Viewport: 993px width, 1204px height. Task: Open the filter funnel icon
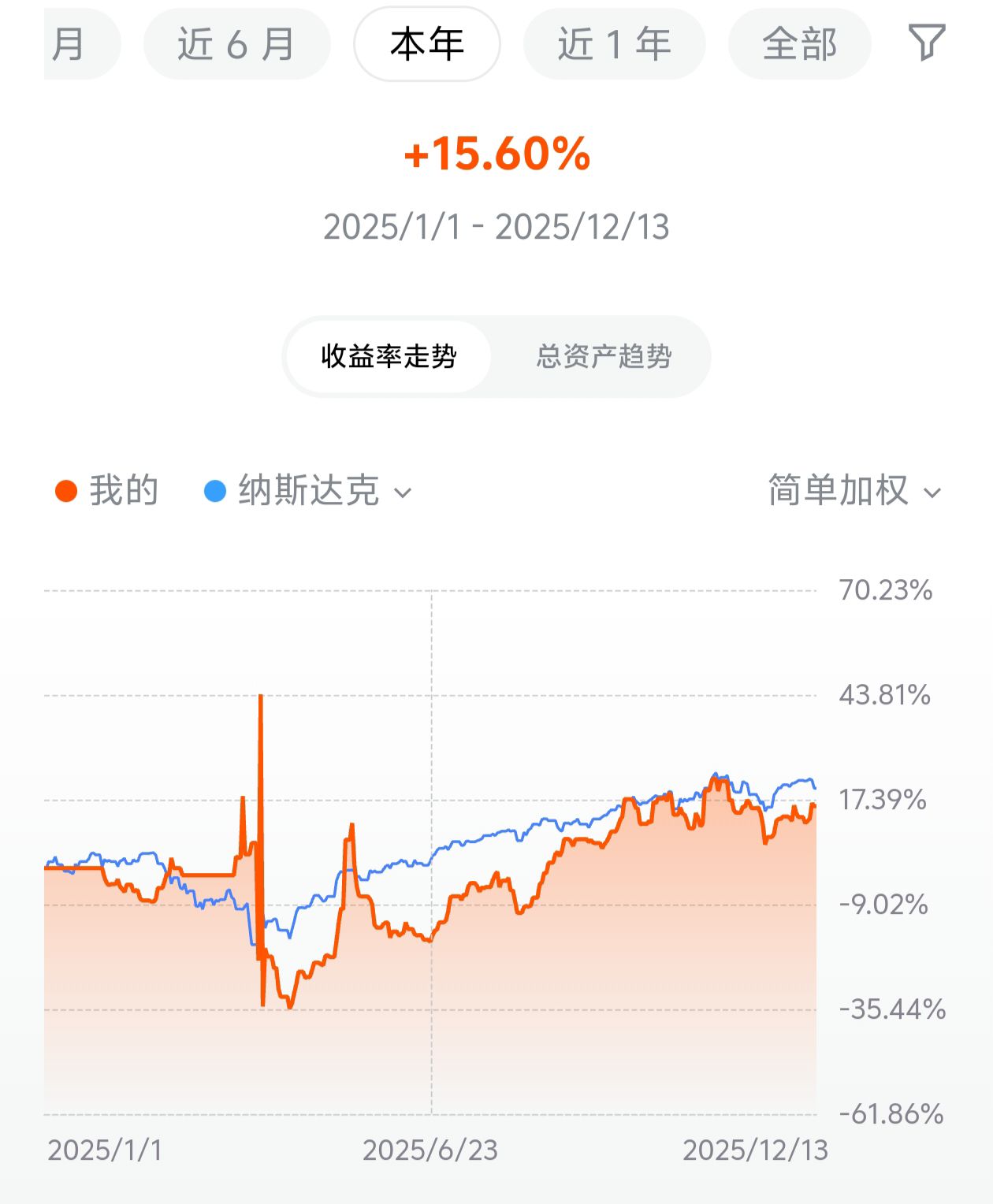[x=926, y=43]
